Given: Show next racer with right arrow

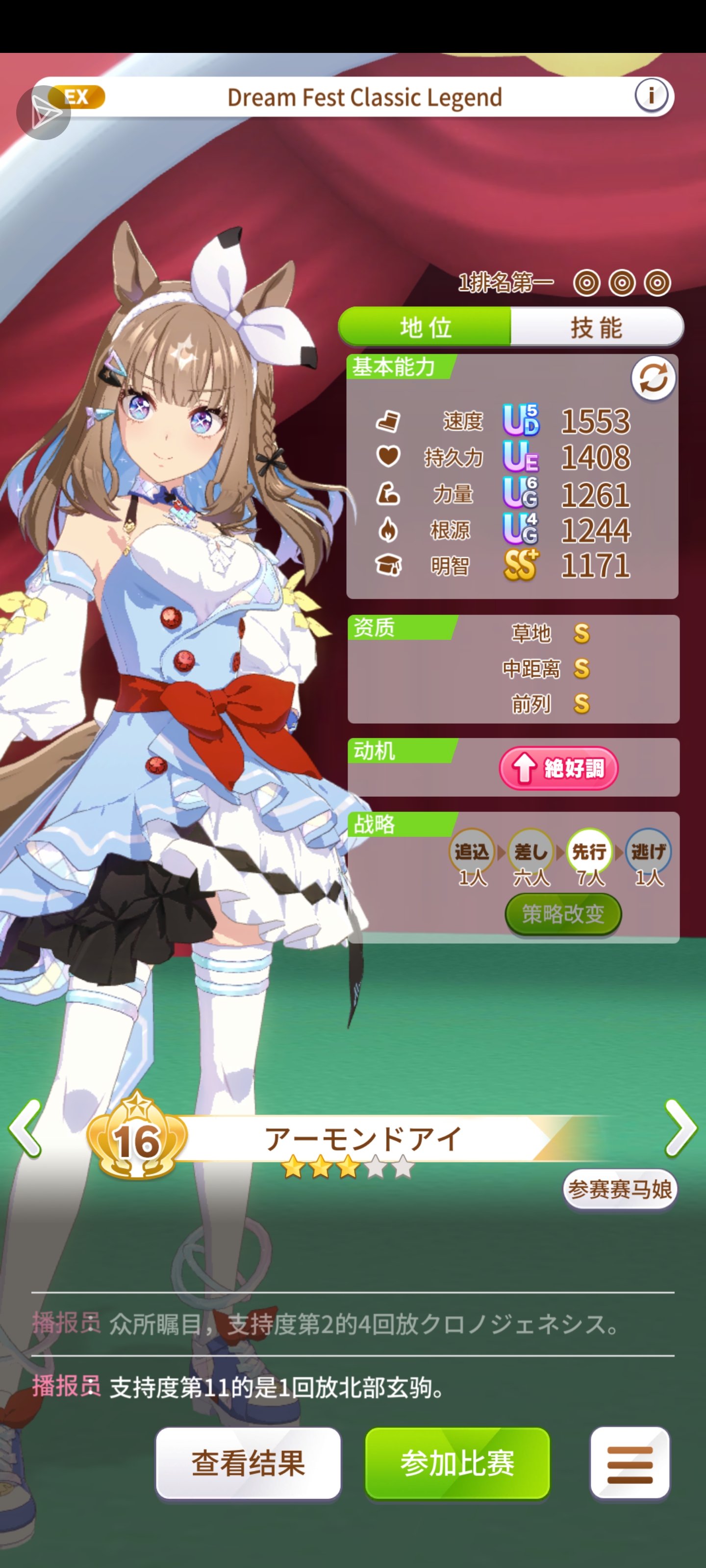Looking at the screenshot, I should pos(680,1128).
